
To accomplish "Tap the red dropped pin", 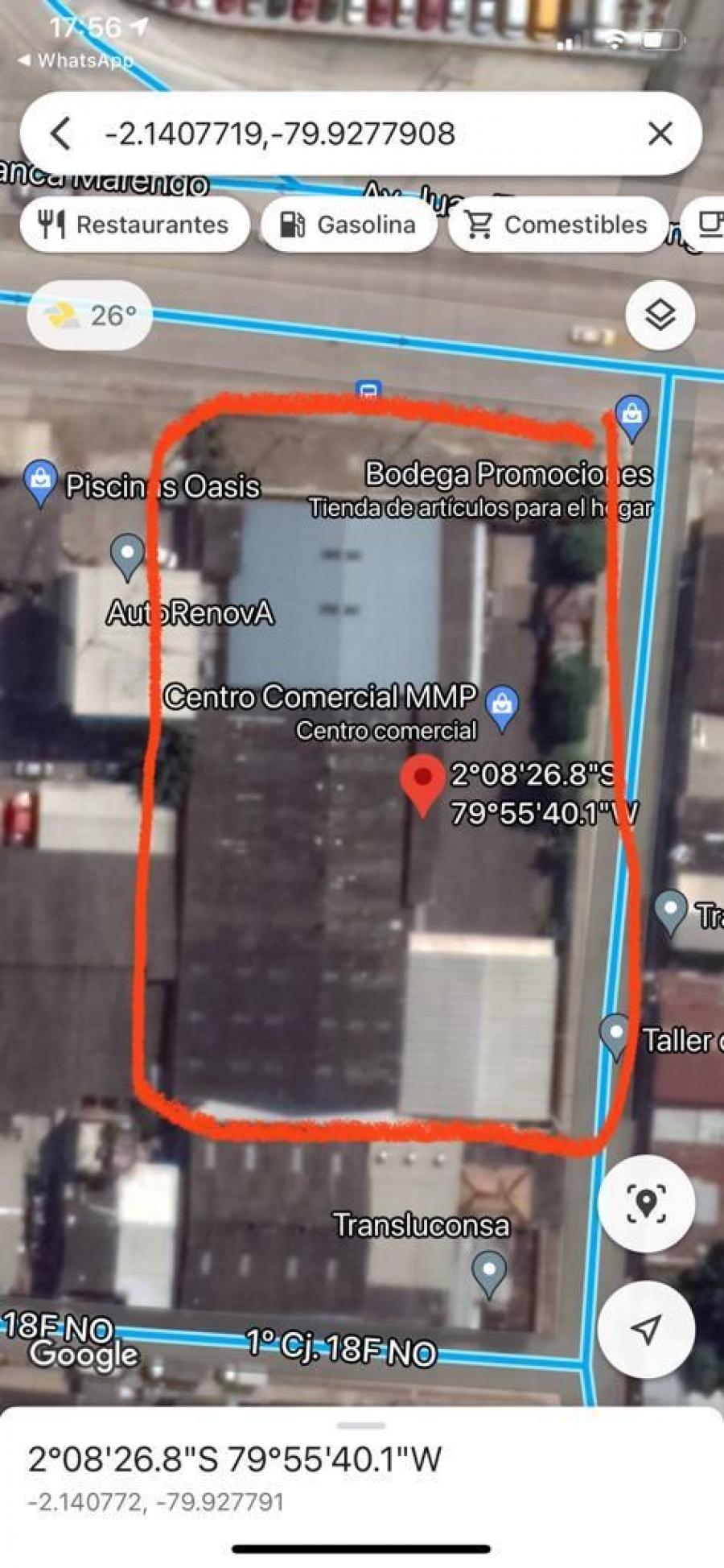I will 422,785.
